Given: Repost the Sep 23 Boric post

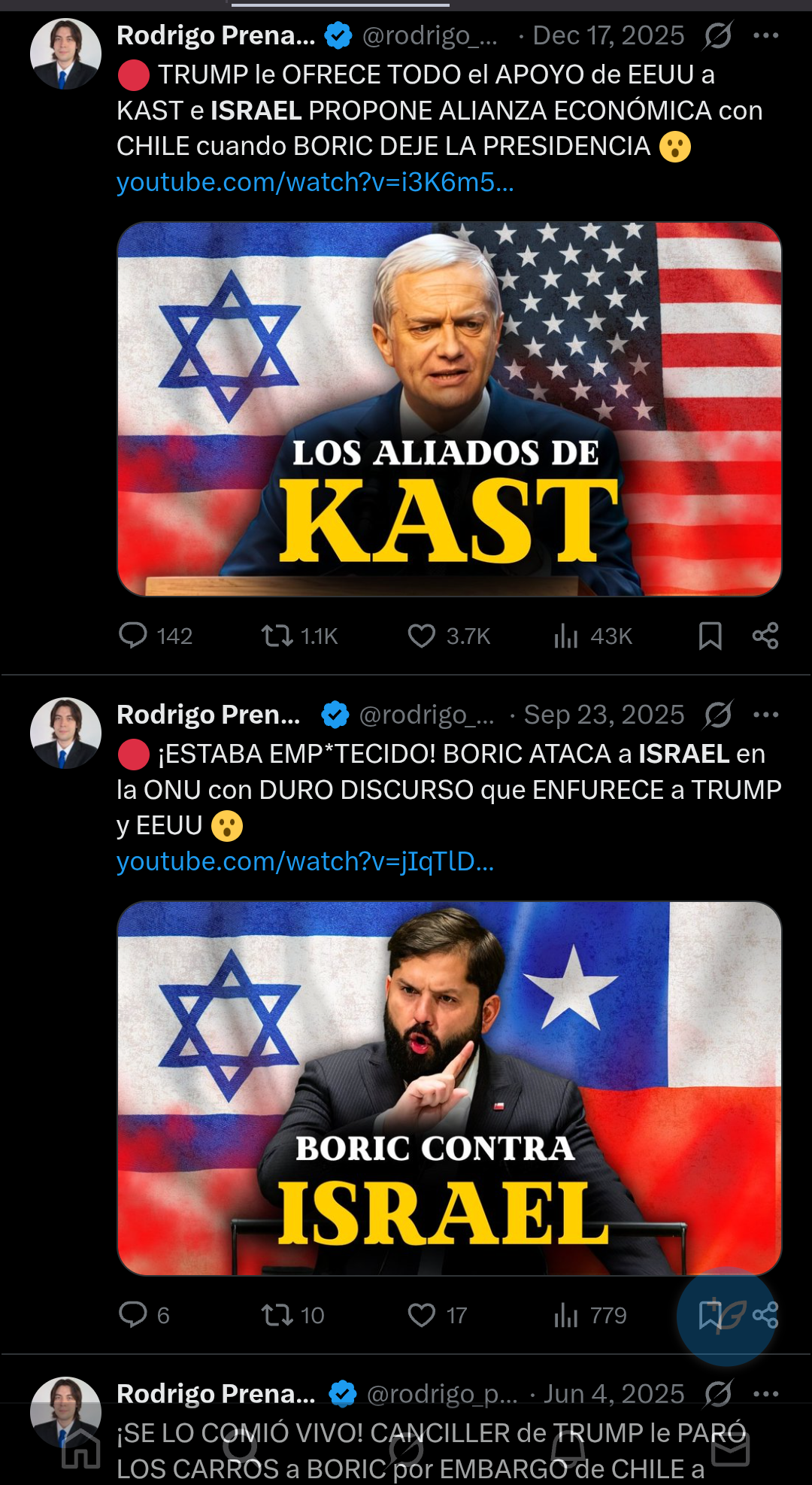Looking at the screenshot, I should pyautogui.click(x=277, y=1315).
